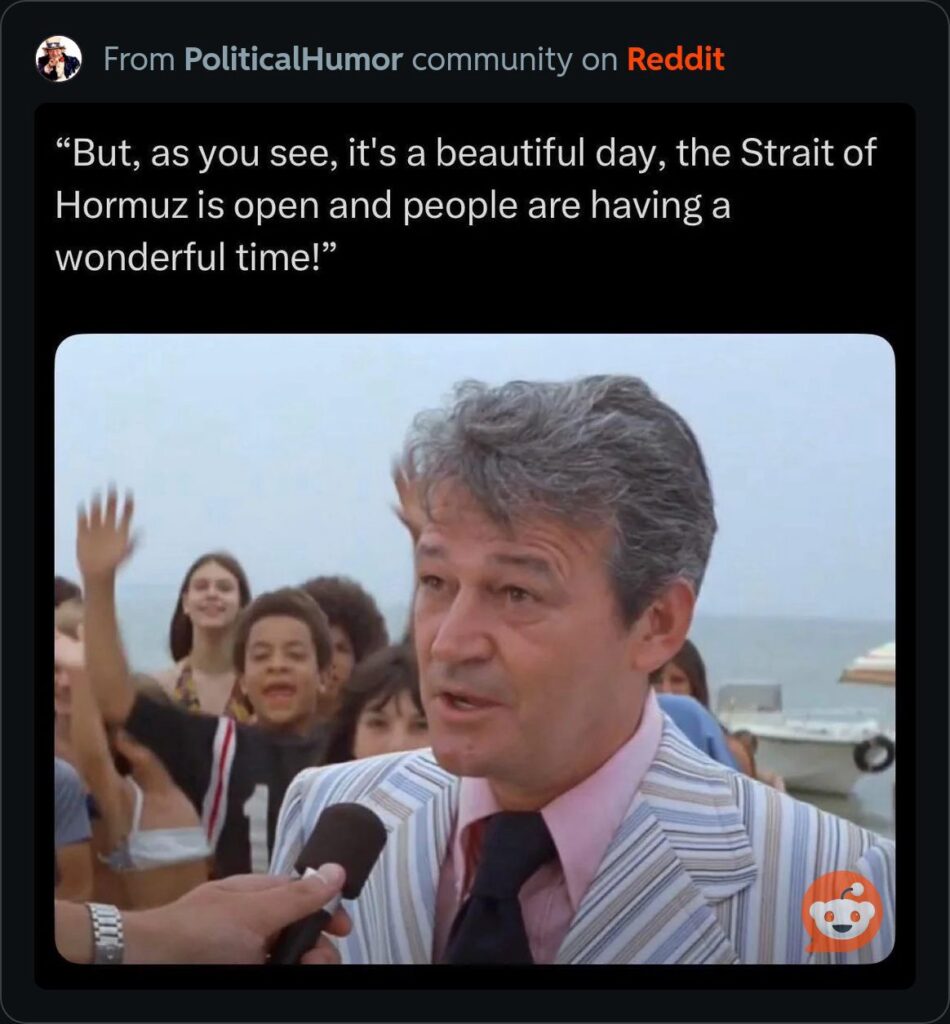
Task: Open the Reddit link in the header
Action: click(x=675, y=60)
